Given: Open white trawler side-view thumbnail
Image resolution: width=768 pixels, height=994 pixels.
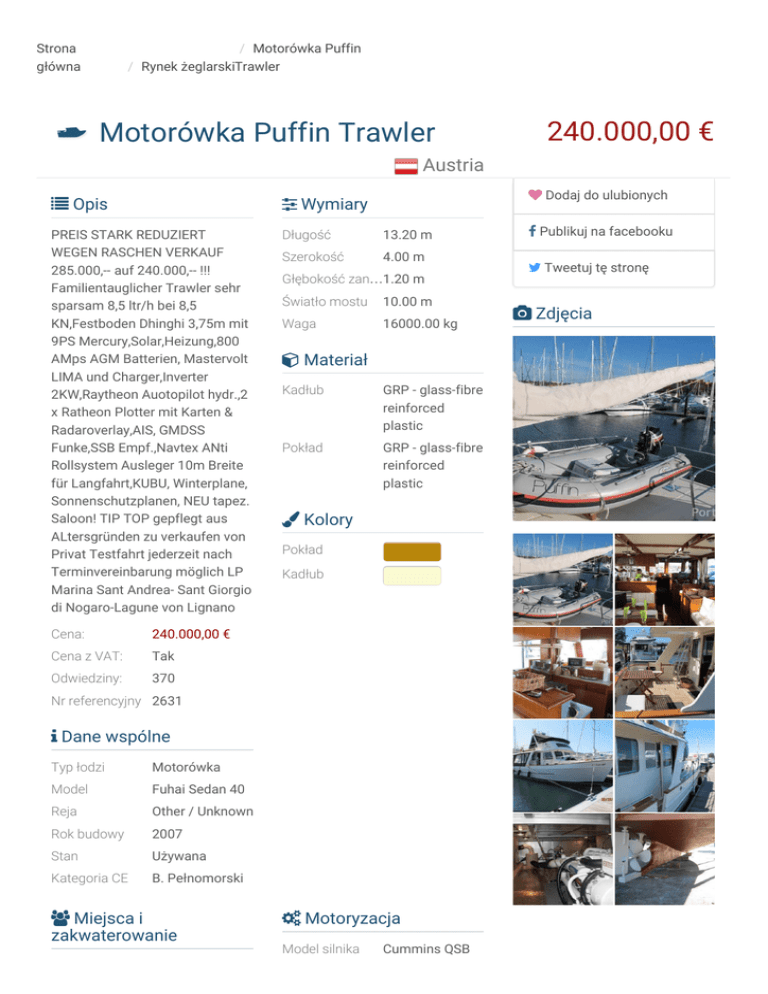Looking at the screenshot, I should [562, 764].
